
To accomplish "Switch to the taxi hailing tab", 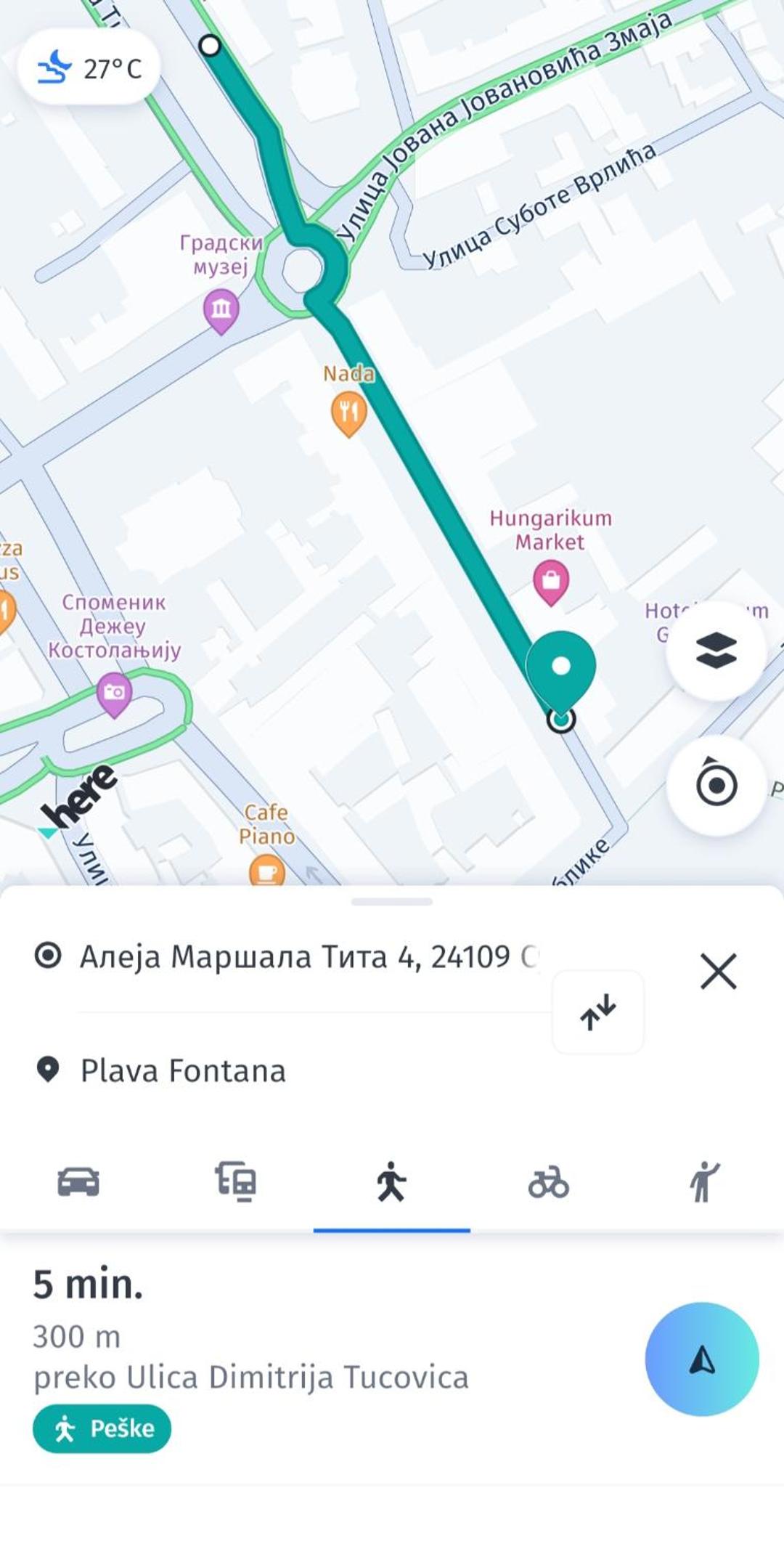I will click(705, 1181).
